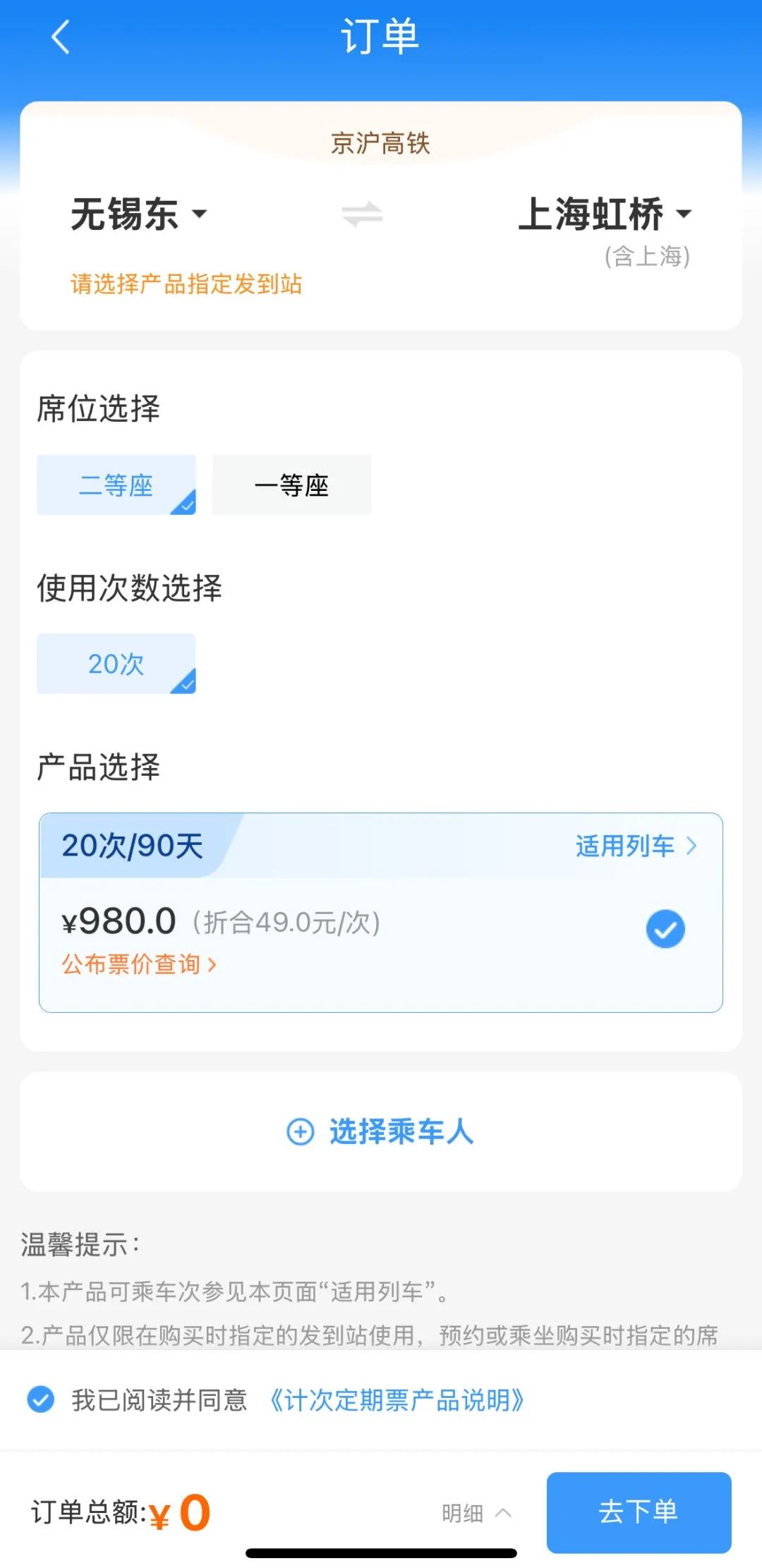Go back from the 订单 page
This screenshot has height=1568, width=762.
61,37
